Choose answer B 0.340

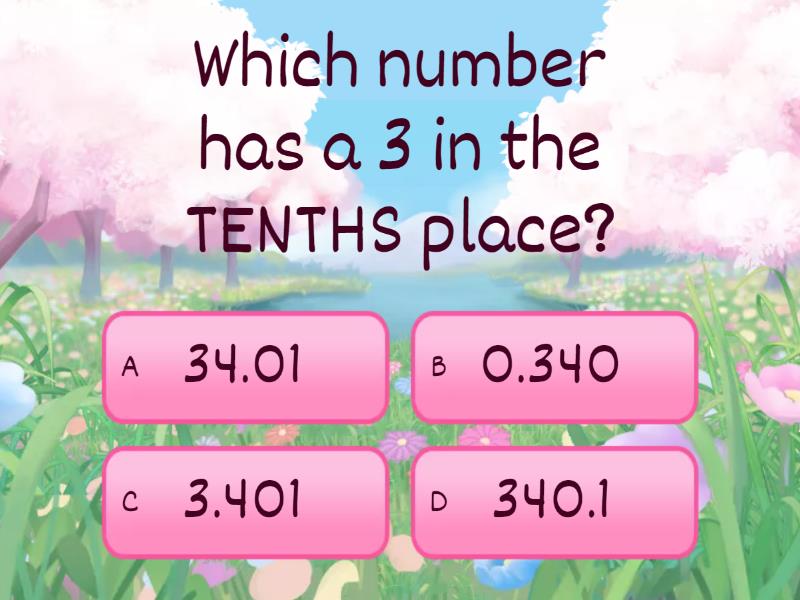click(x=554, y=367)
